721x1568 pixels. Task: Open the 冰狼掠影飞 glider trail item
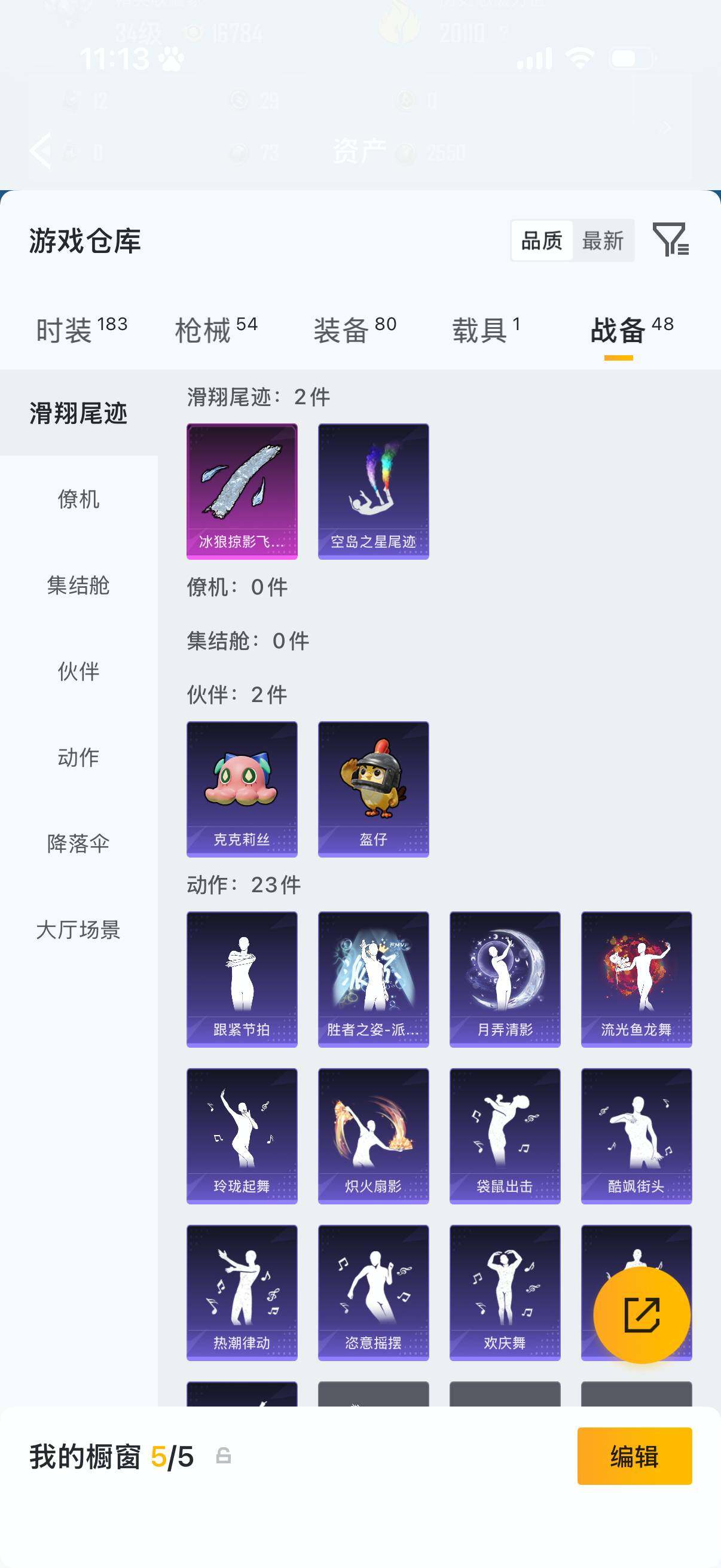click(241, 490)
